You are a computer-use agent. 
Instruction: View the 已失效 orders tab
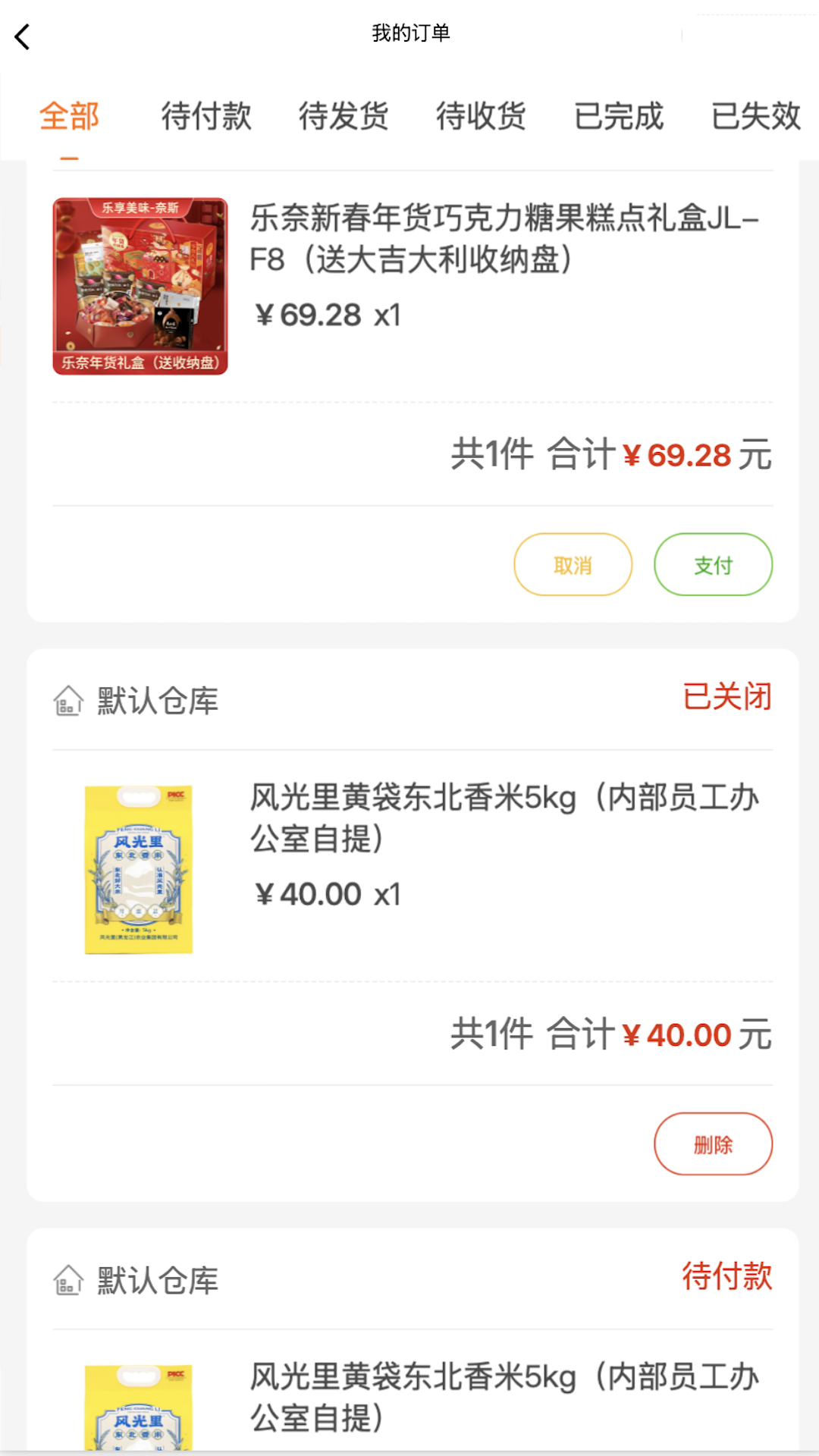point(755,116)
